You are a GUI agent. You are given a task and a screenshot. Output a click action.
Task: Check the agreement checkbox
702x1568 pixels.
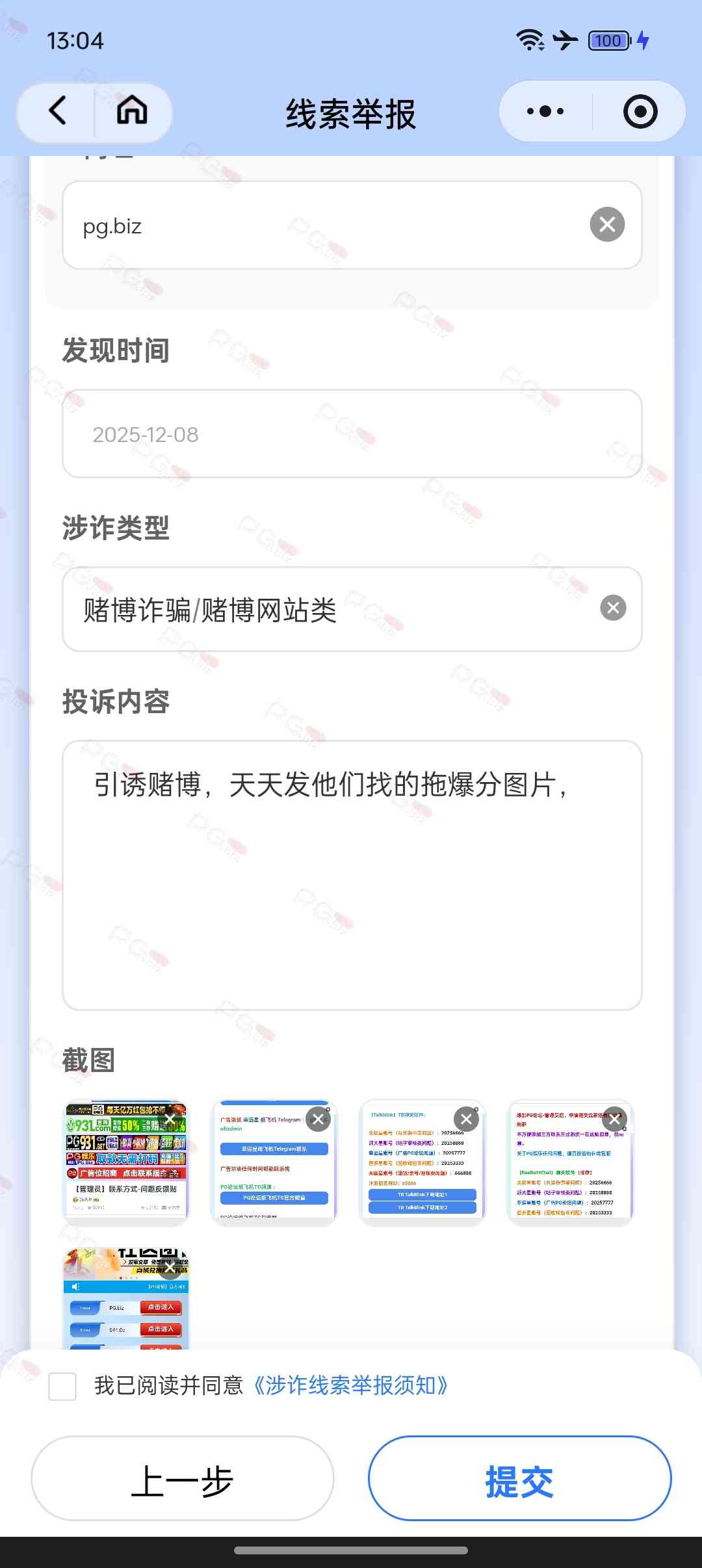pos(62,1387)
